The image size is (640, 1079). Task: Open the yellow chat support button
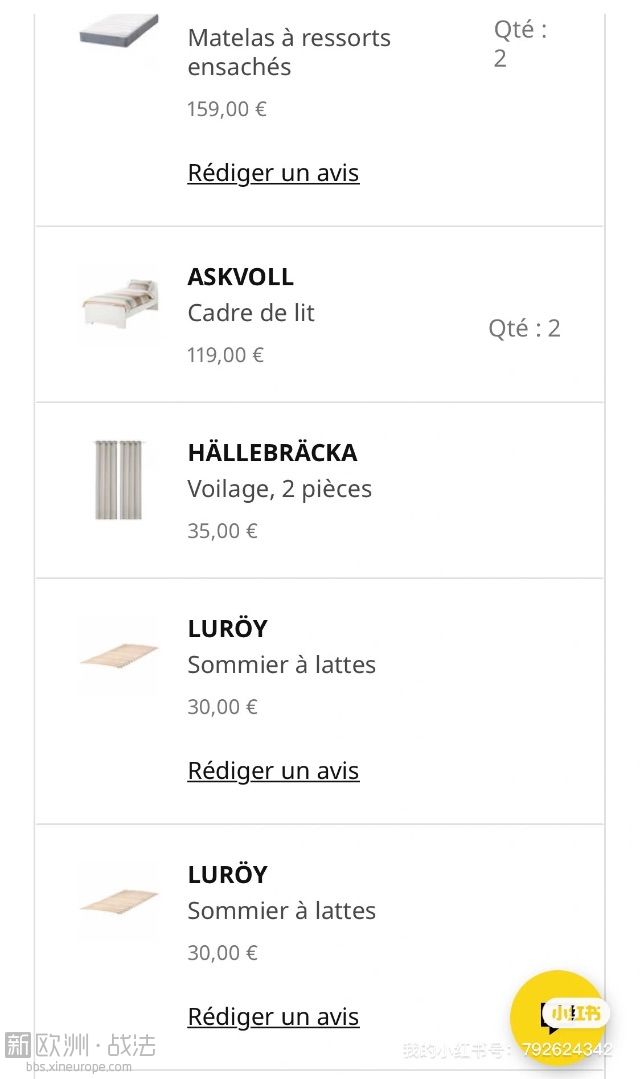pyautogui.click(x=557, y=1017)
